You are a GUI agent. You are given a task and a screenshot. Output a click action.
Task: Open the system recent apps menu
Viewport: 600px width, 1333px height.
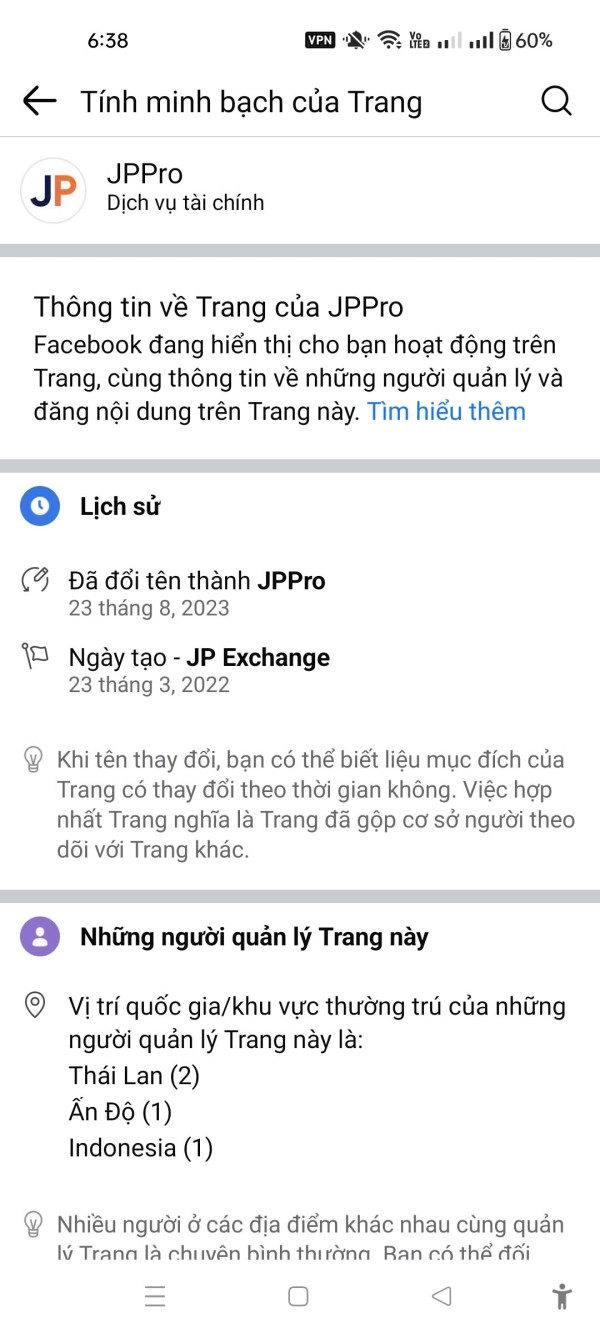coord(155,1296)
